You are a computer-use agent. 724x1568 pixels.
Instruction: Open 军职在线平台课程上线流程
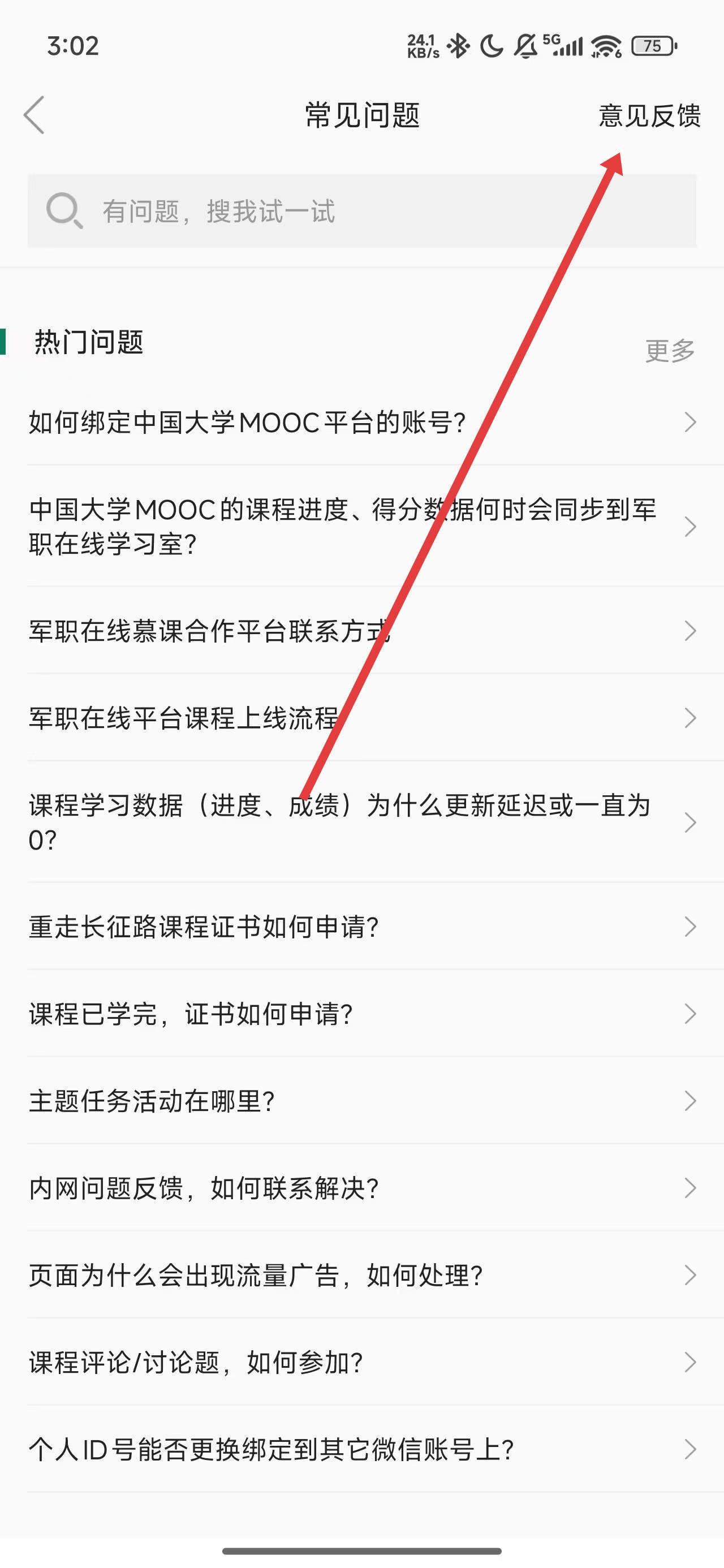361,718
